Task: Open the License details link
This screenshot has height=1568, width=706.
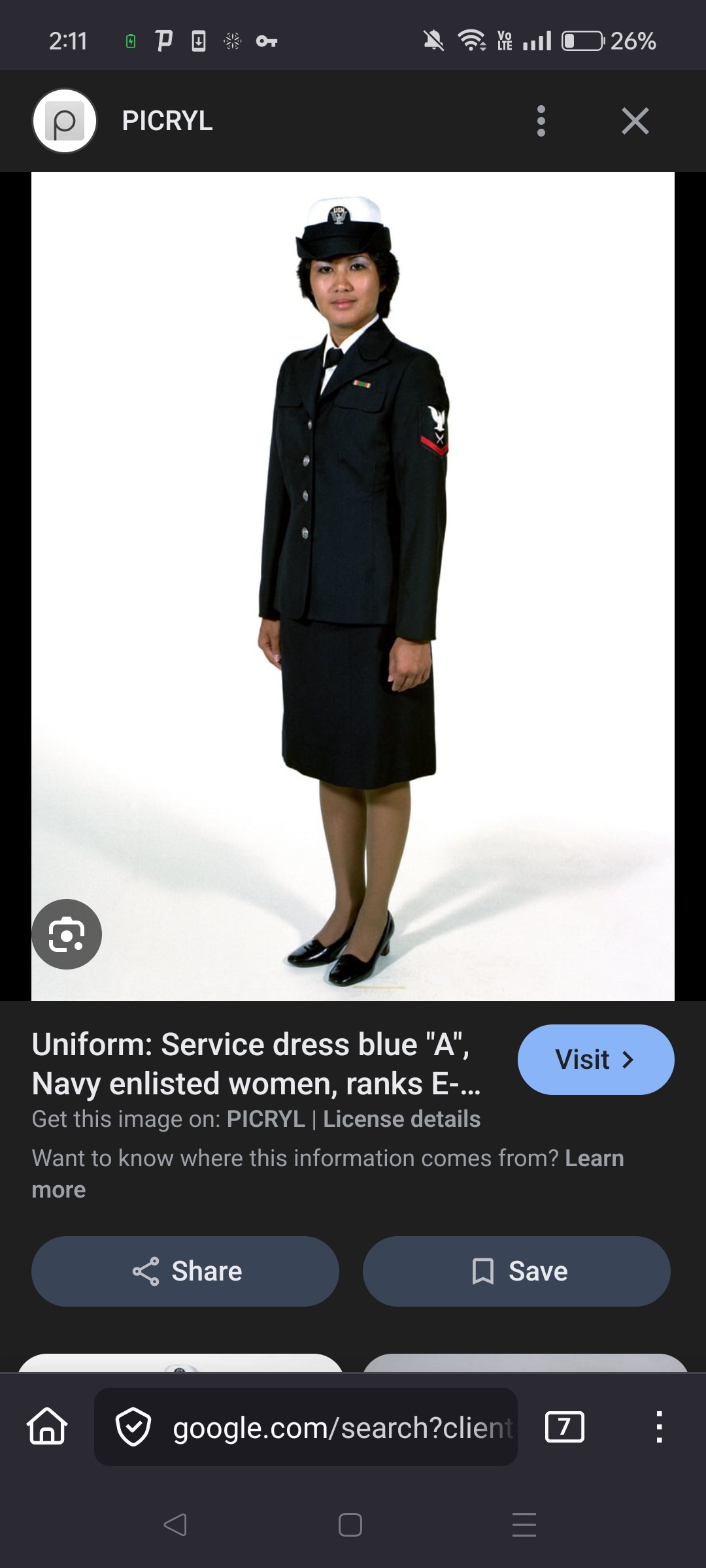Action: click(x=401, y=1119)
